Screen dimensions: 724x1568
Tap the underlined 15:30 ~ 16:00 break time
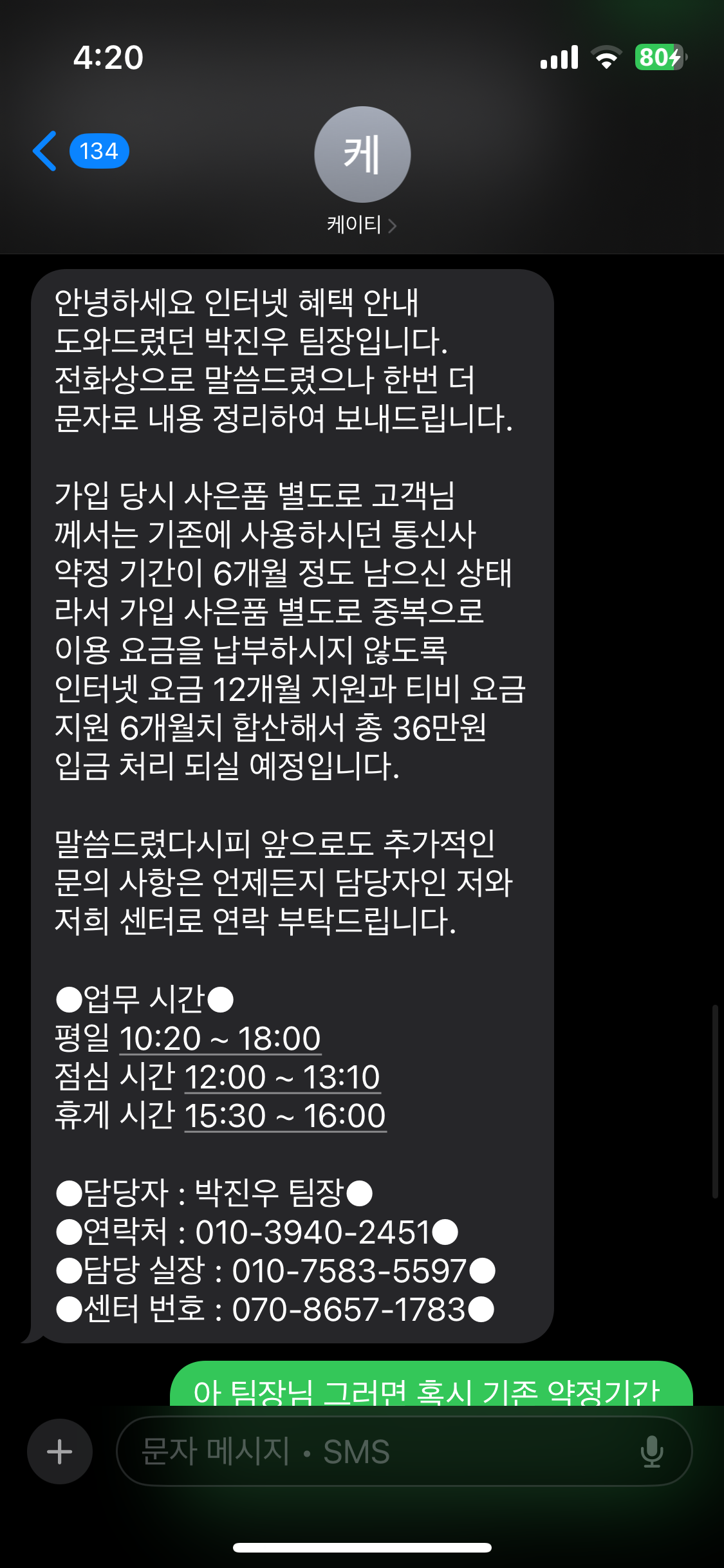click(285, 1116)
